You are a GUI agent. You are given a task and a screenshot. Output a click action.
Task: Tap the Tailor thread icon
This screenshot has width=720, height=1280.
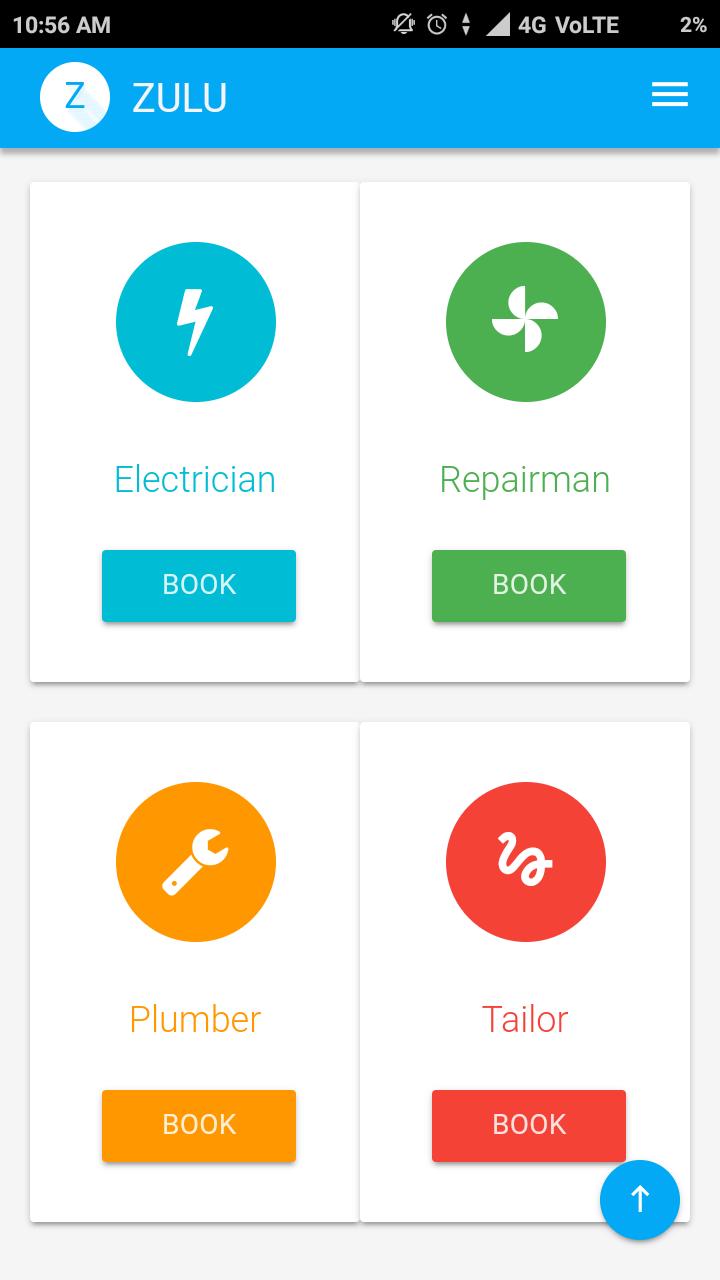526,862
